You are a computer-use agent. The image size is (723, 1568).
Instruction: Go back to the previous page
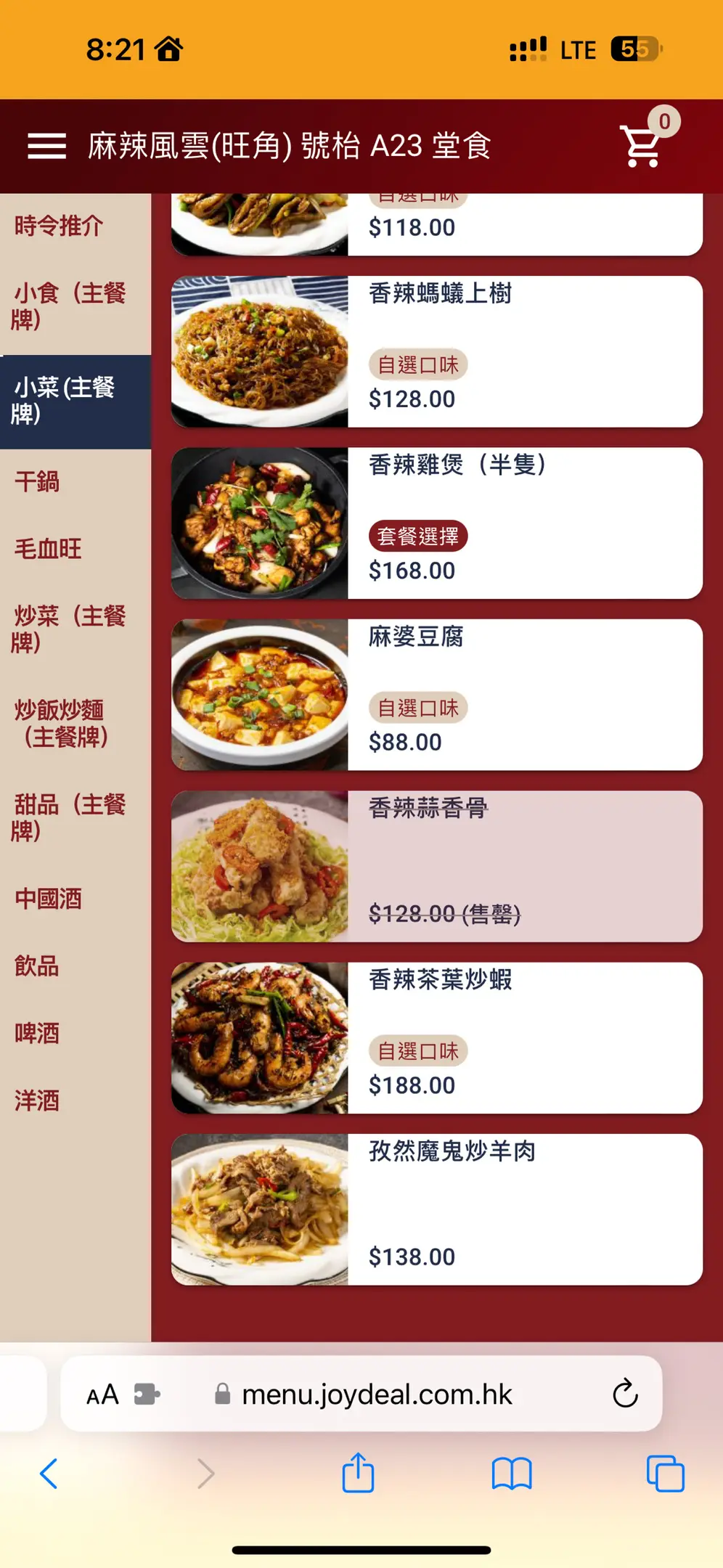tap(49, 1474)
